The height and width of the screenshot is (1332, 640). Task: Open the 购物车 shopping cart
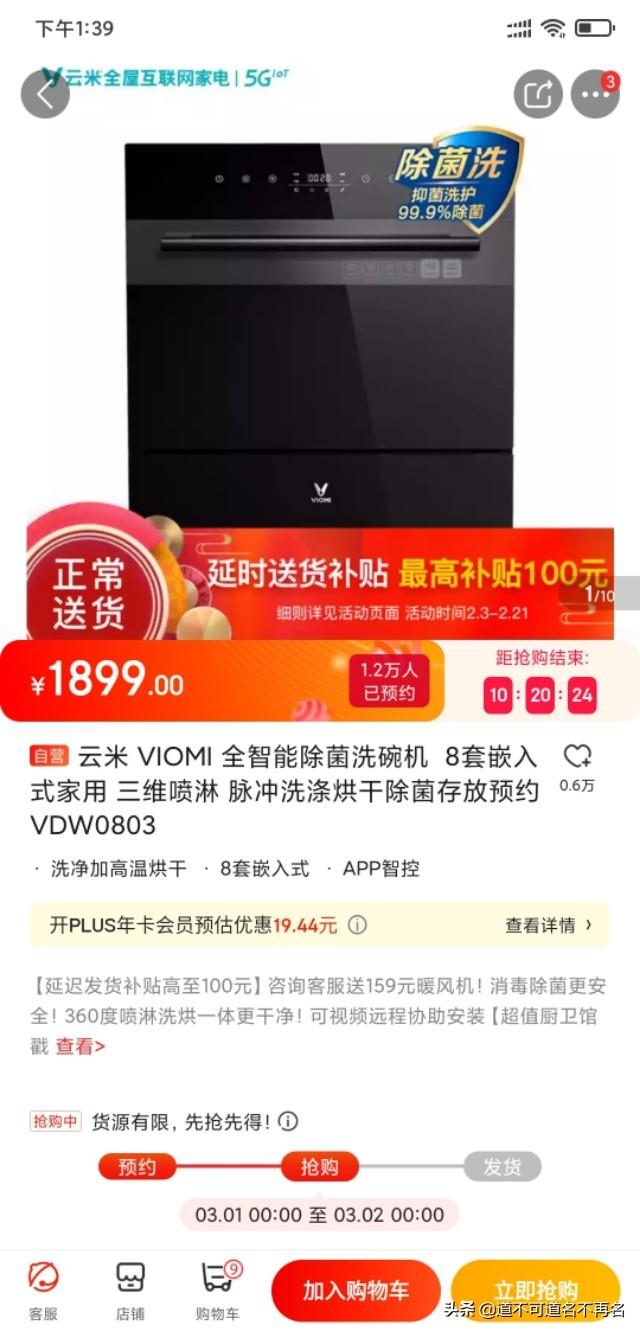pos(218,1290)
